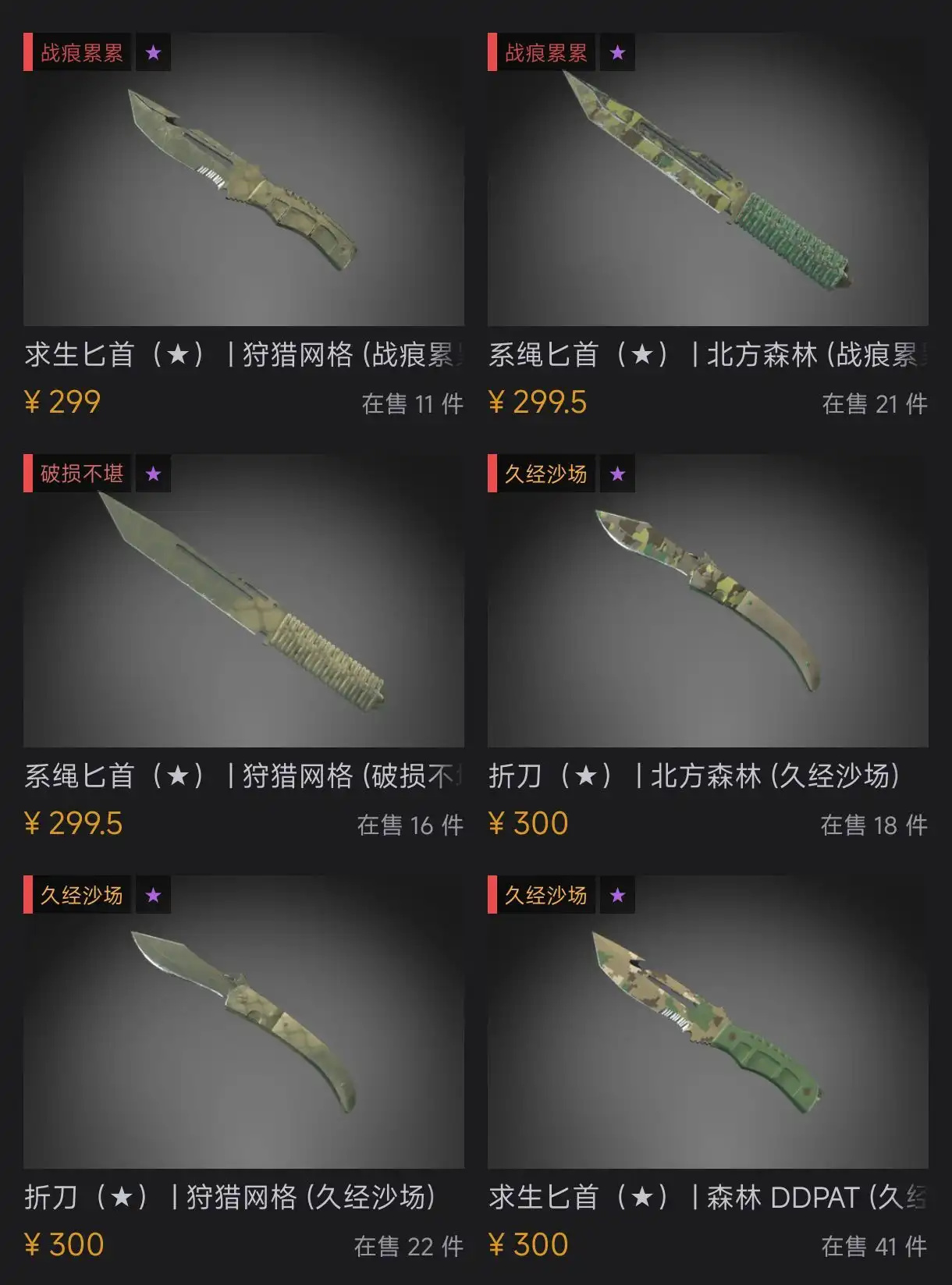View 系绳匕首 狩猎网格 破损不堪 item
This screenshot has height=1285, width=952.
pos(243,601)
